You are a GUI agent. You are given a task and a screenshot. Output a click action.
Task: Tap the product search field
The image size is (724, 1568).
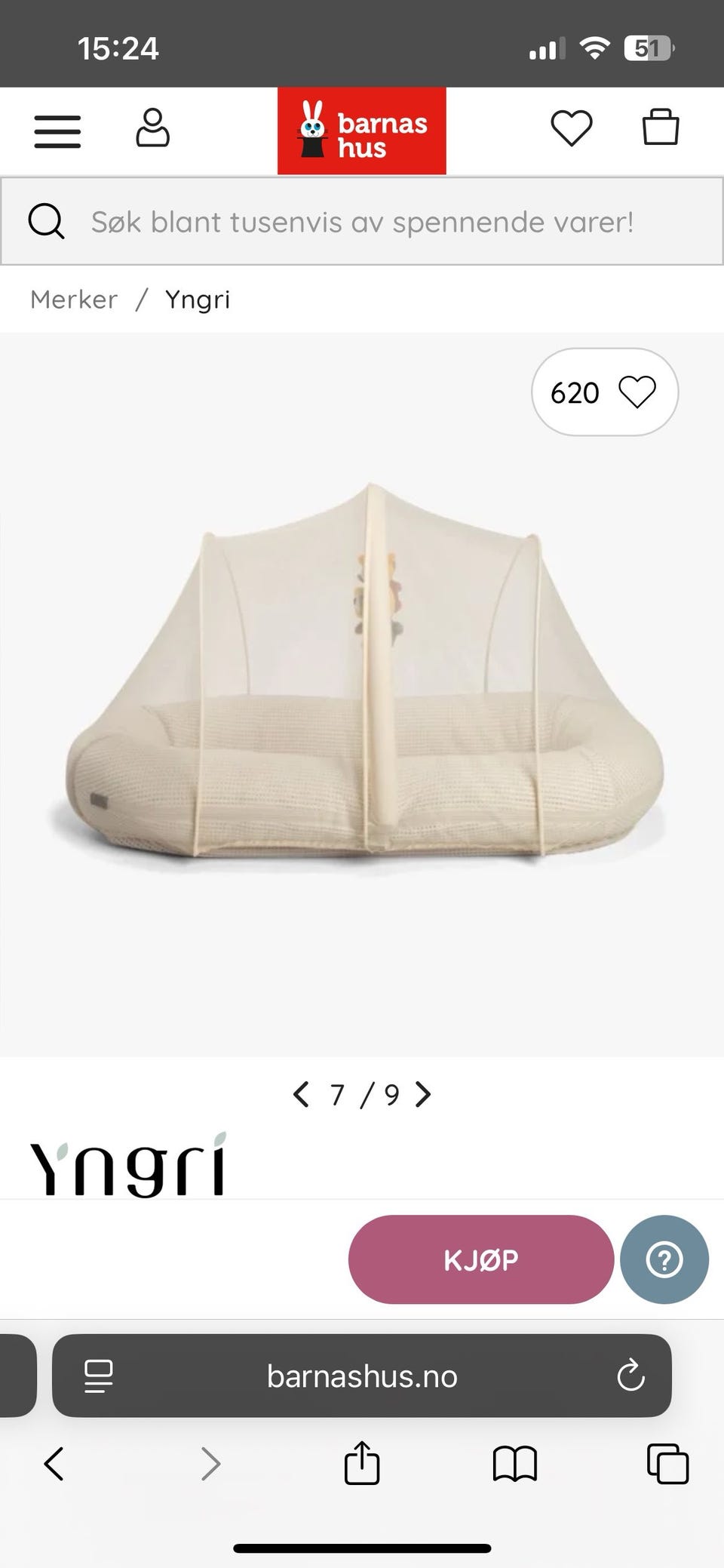tap(362, 222)
